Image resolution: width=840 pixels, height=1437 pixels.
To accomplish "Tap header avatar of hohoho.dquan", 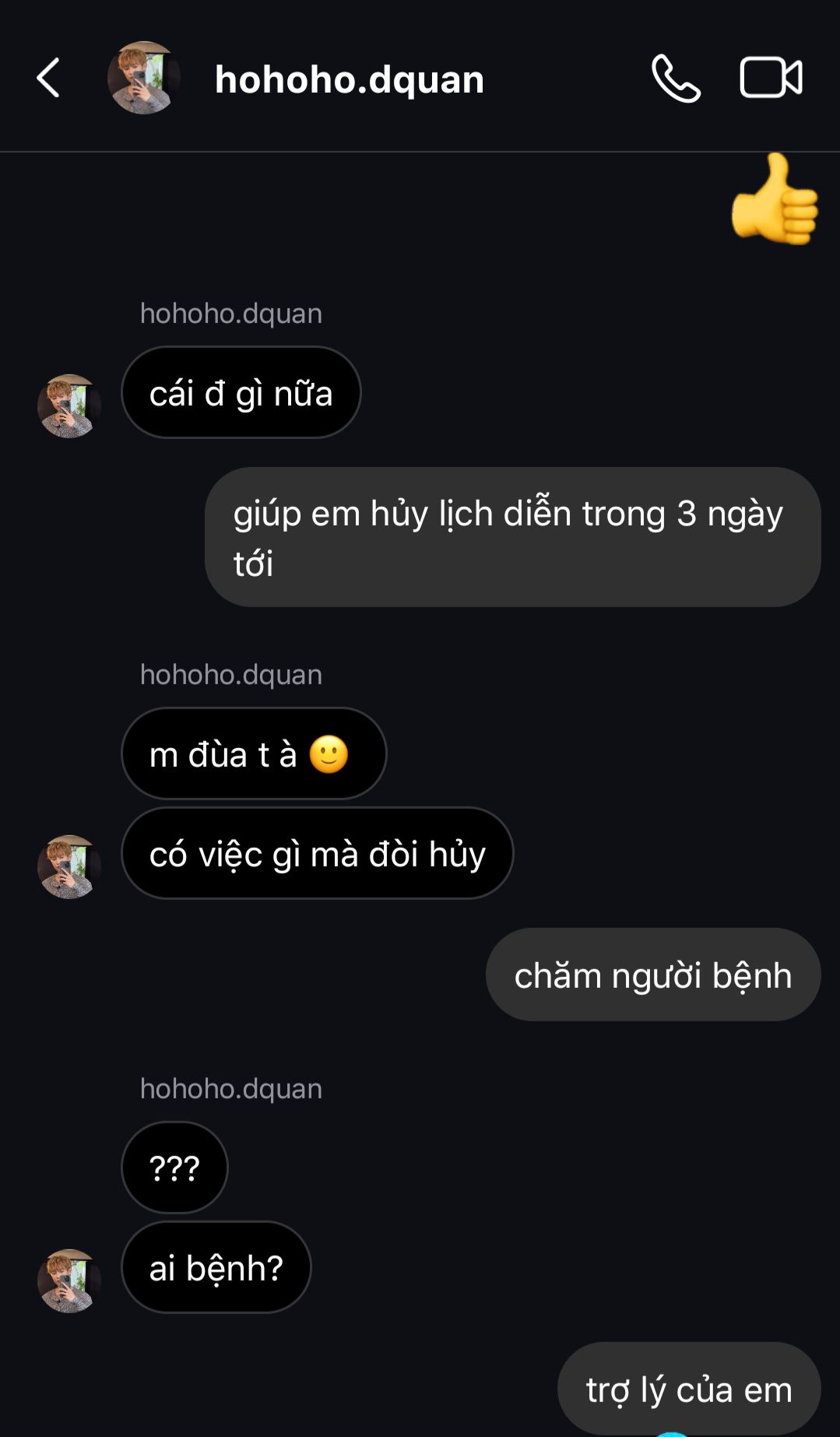I will point(144,78).
